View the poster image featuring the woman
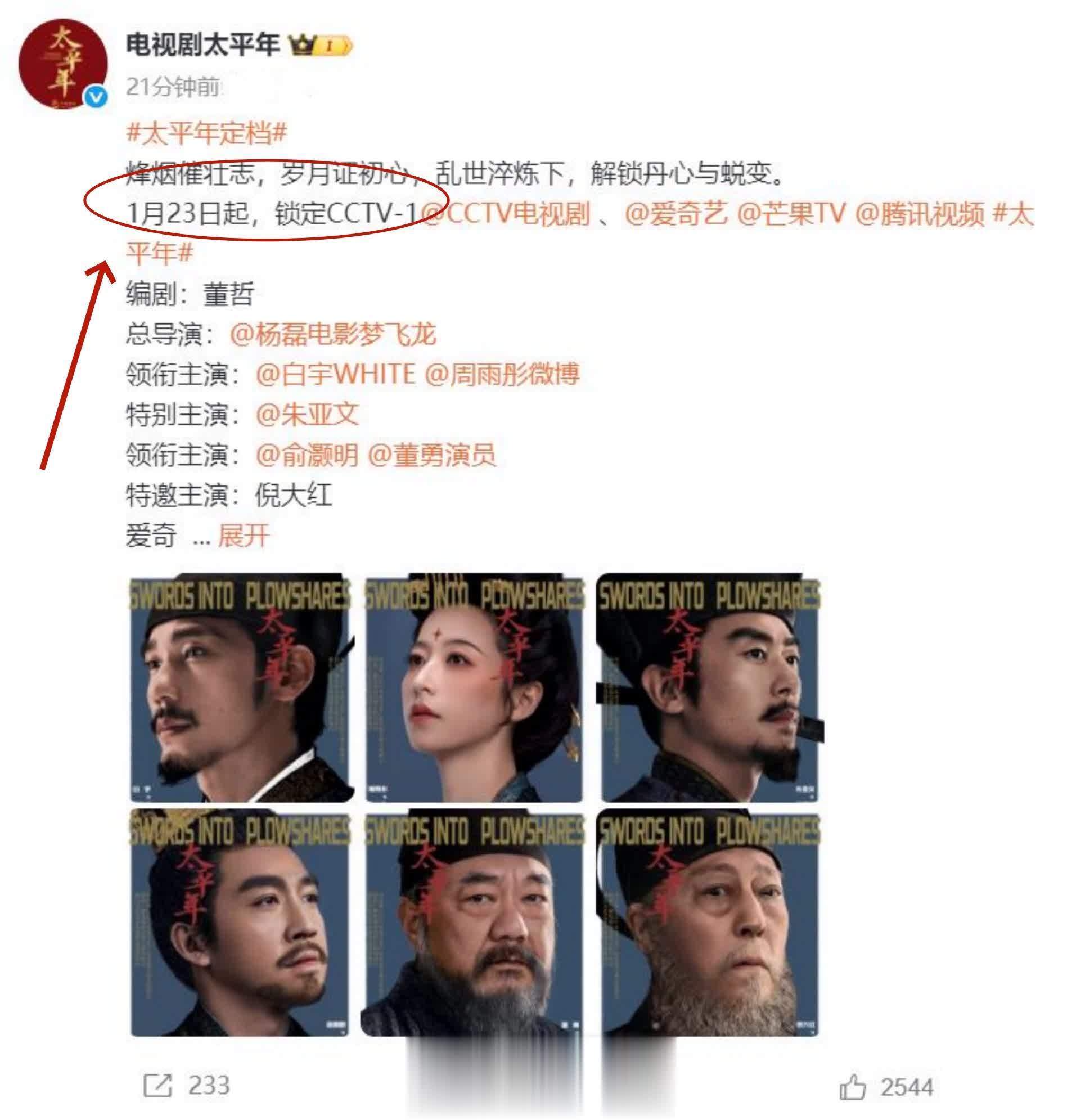Image resolution: width=1080 pixels, height=1120 pixels. point(474,688)
